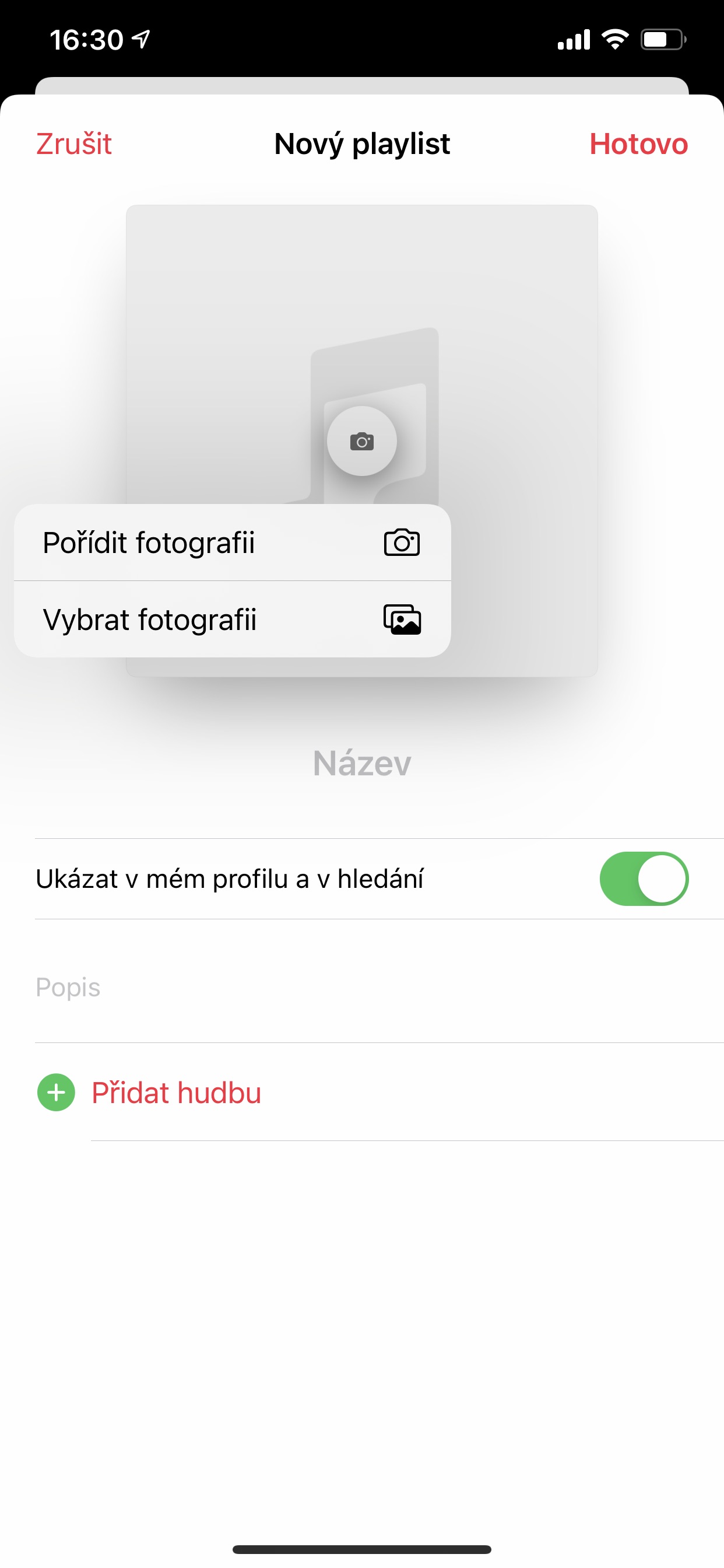Select Pořídit fotografii to take a photo
The image size is (724, 1568).
click(x=232, y=542)
